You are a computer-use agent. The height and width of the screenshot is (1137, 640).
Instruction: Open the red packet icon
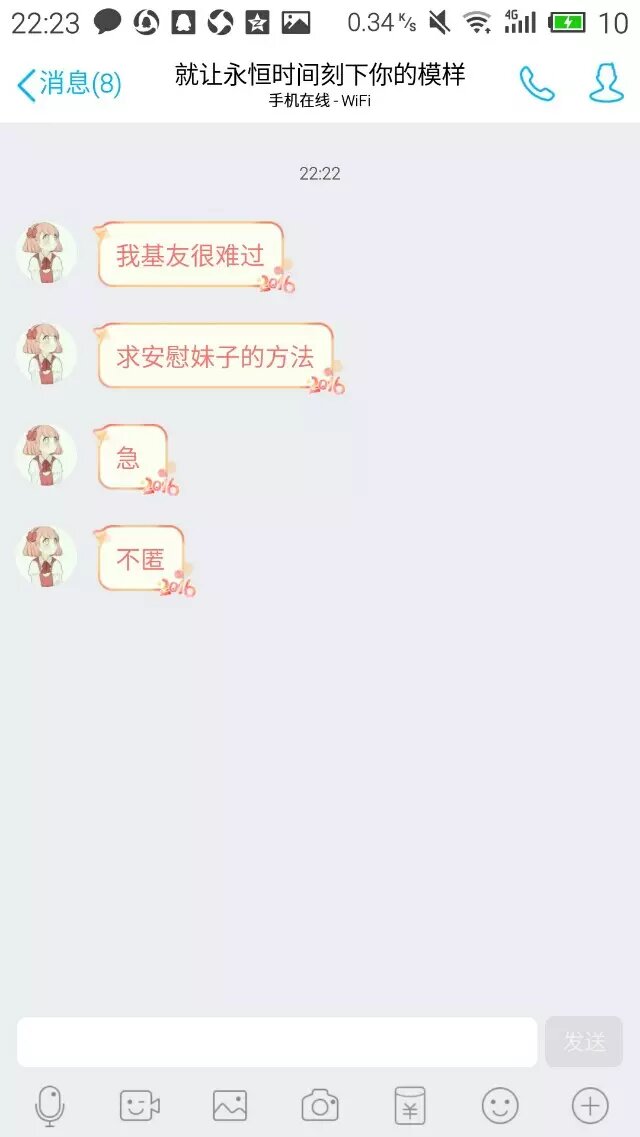coord(410,1106)
